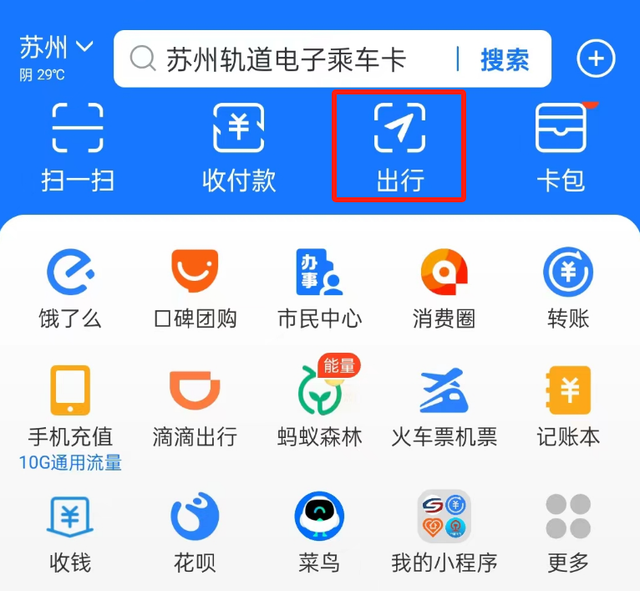Open 记账本 ledger
The image size is (640, 591).
(x=568, y=405)
